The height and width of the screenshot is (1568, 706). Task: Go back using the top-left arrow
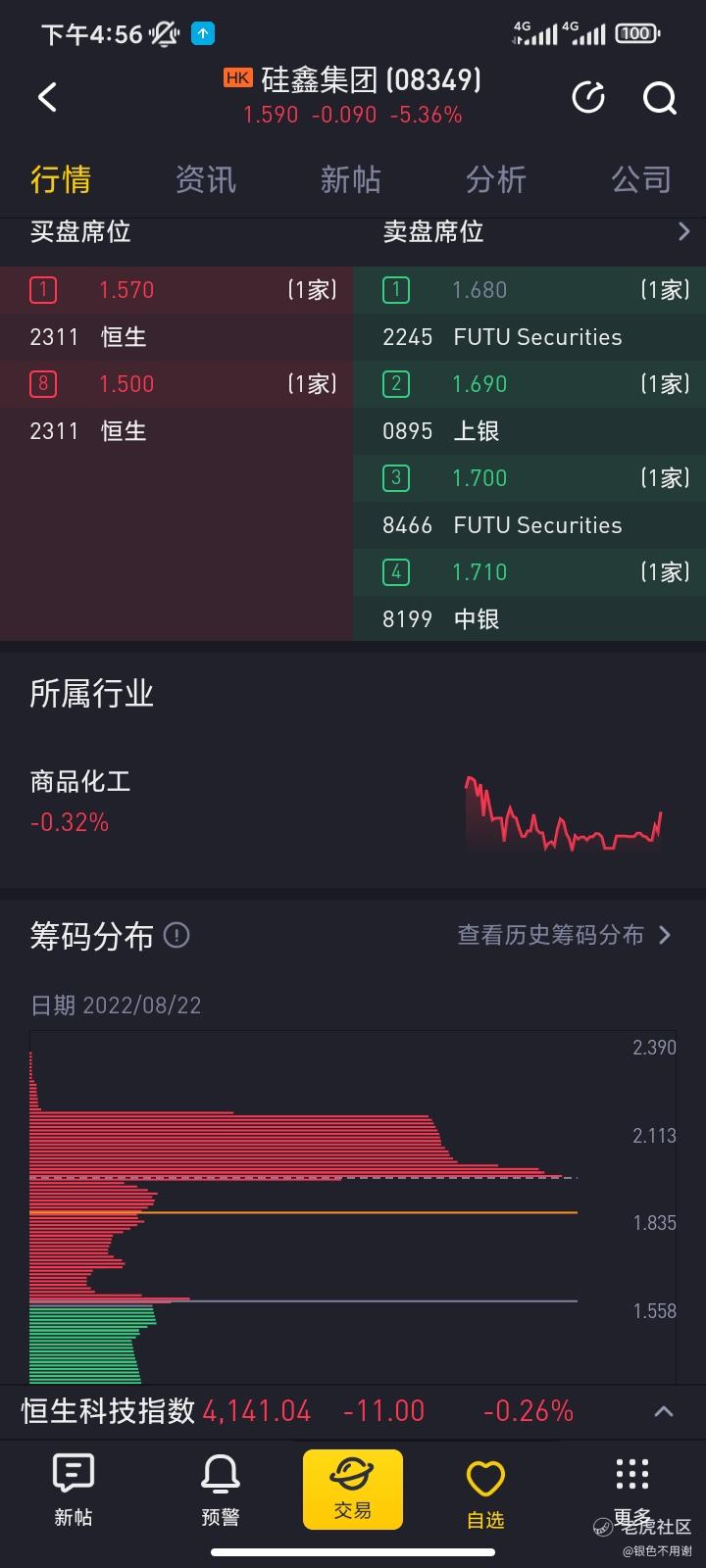click(47, 97)
